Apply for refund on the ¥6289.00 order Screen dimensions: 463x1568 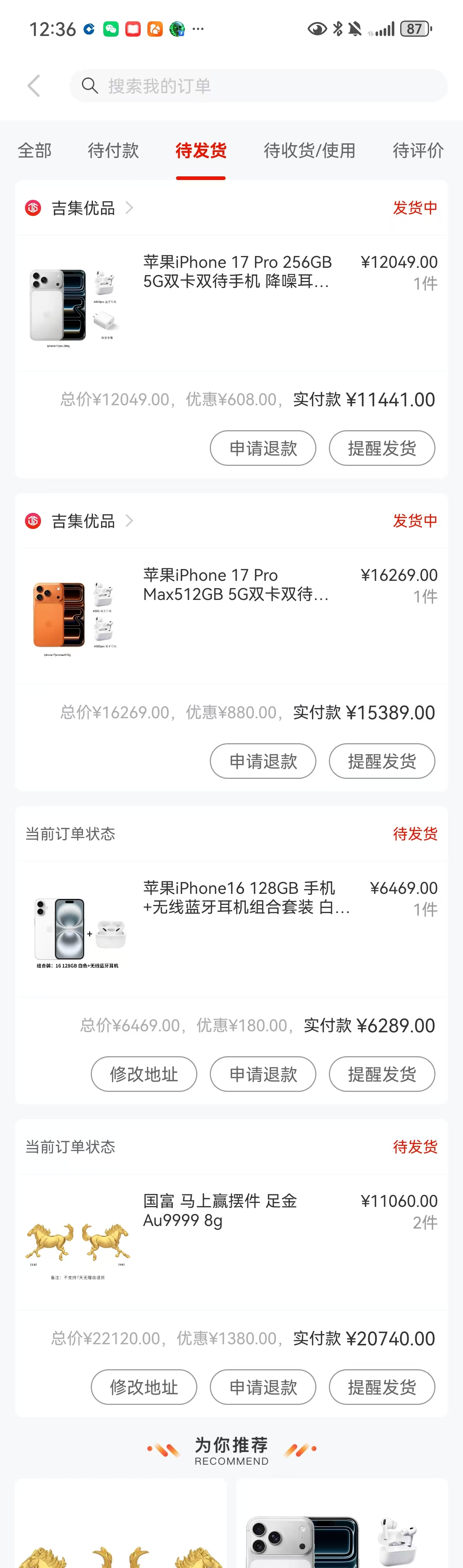(263, 1074)
